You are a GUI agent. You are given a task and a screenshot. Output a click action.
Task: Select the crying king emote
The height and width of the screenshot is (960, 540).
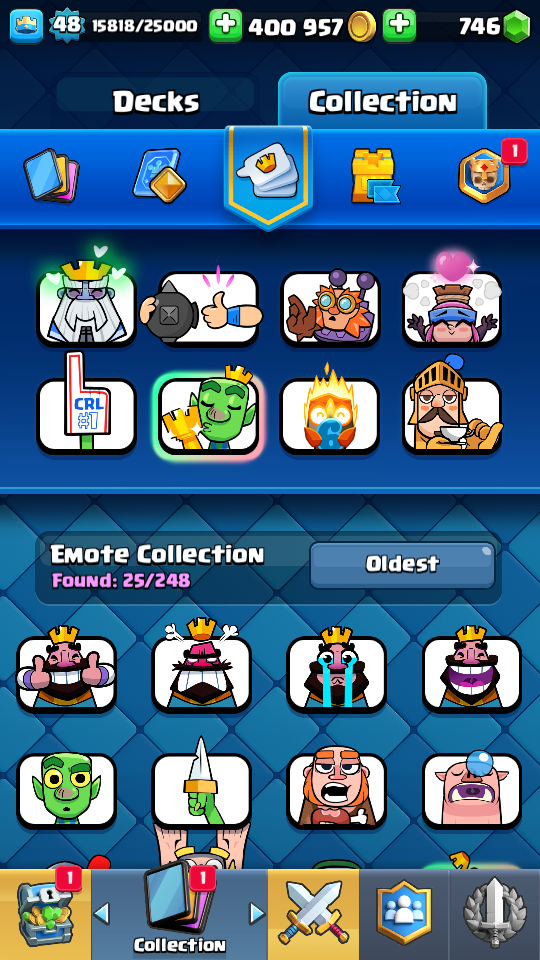coord(337,672)
